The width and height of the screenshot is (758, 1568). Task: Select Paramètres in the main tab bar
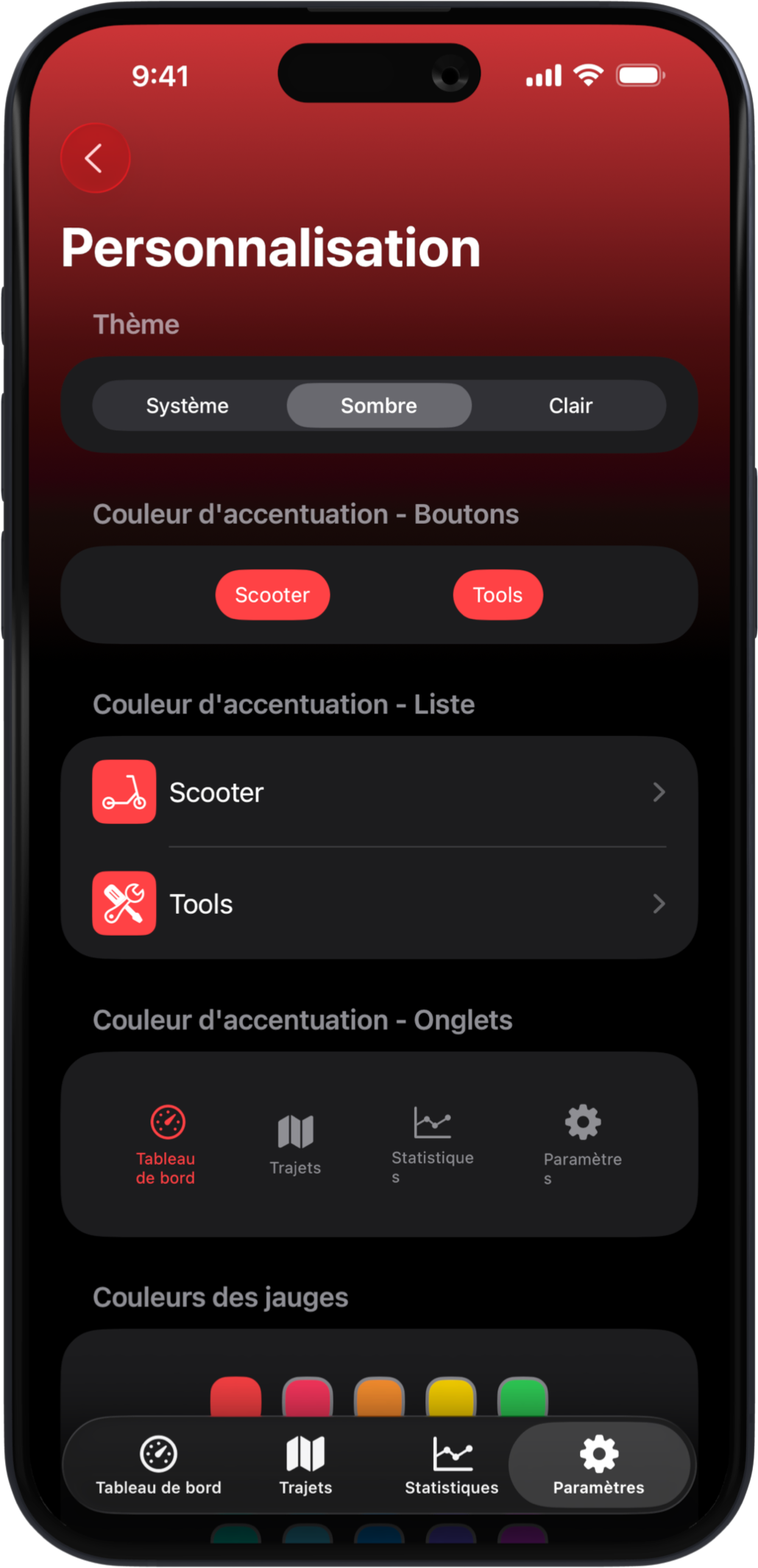(598, 1464)
